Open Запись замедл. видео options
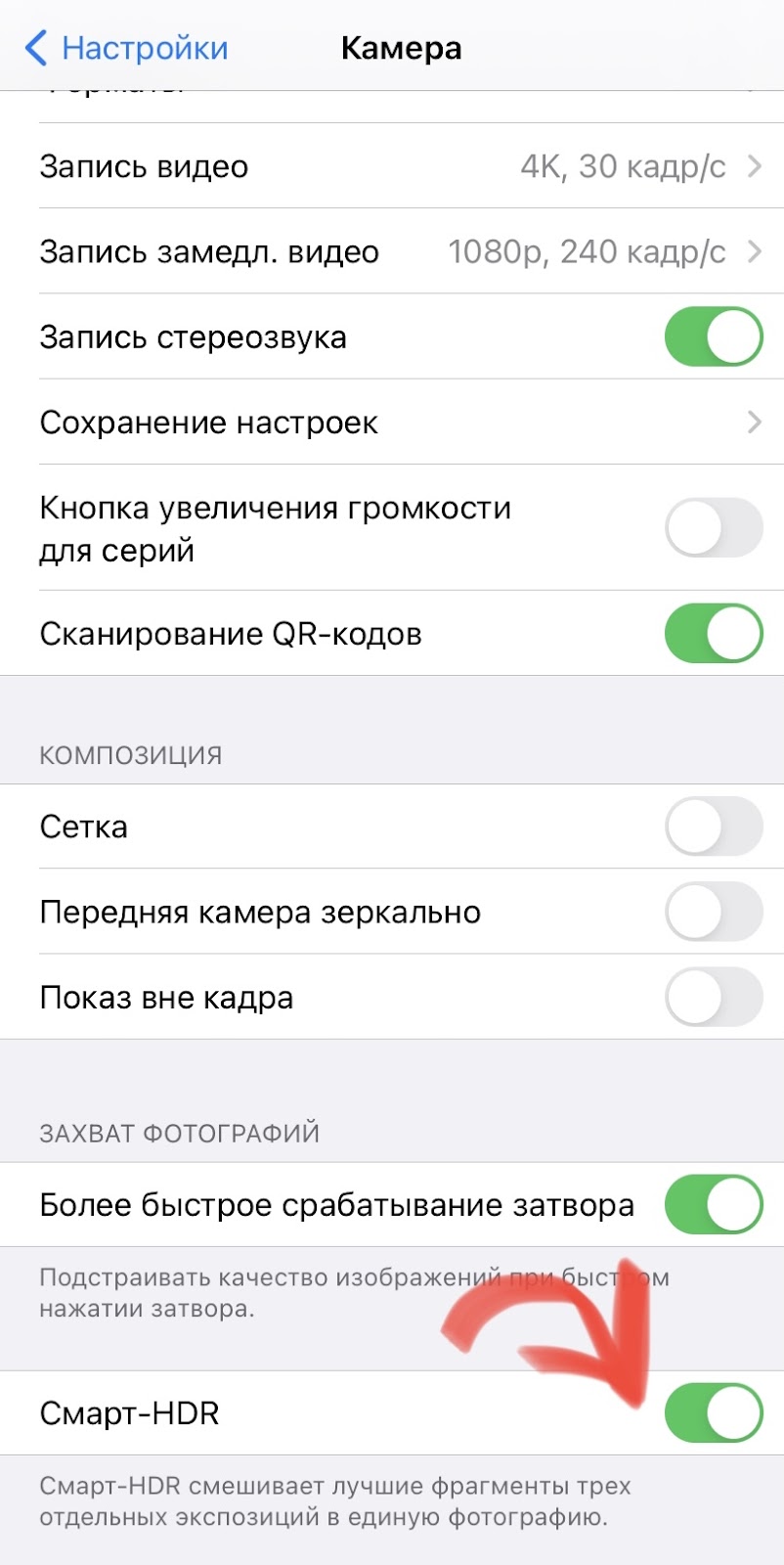Screen dimensions: 784x1565 point(392,251)
